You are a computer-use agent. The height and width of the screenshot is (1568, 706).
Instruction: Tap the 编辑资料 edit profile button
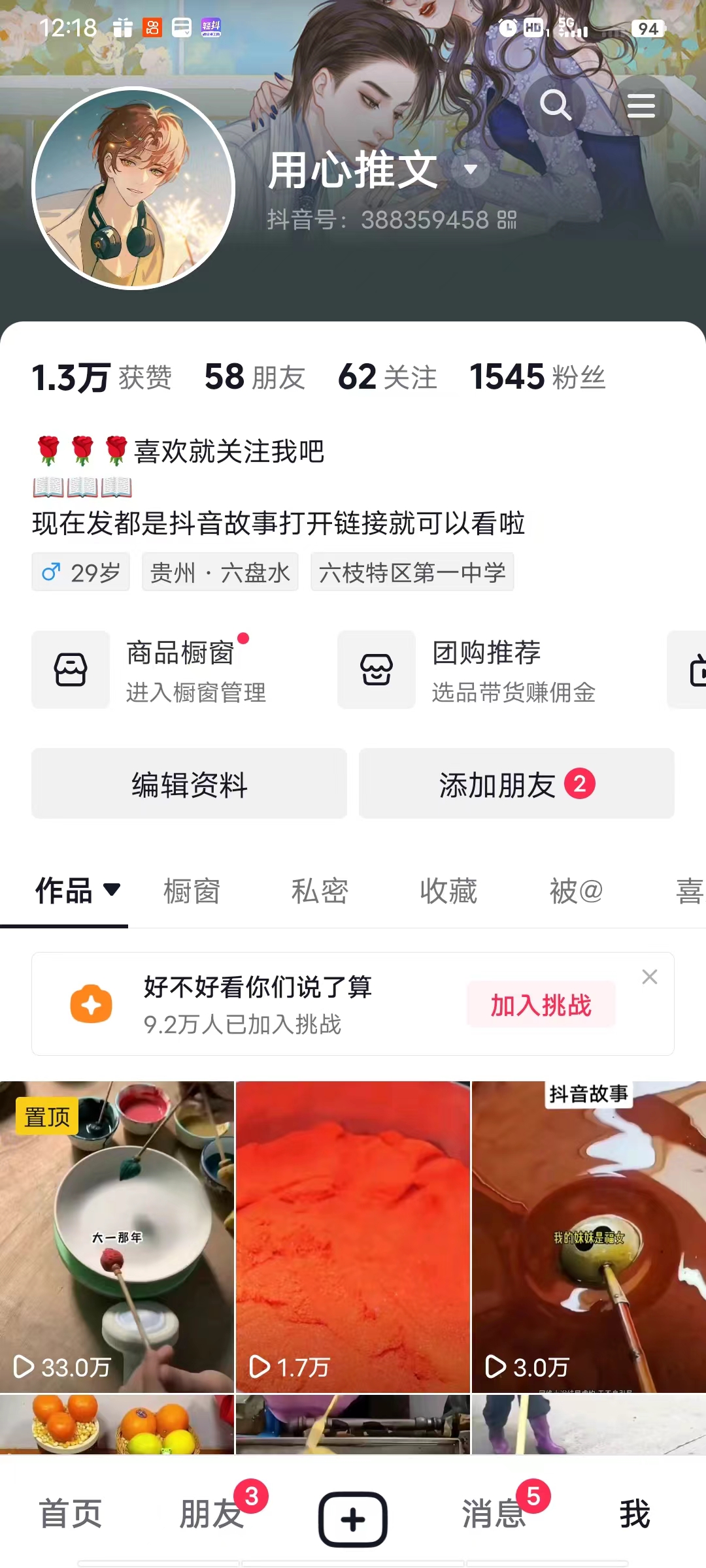pyautogui.click(x=189, y=784)
